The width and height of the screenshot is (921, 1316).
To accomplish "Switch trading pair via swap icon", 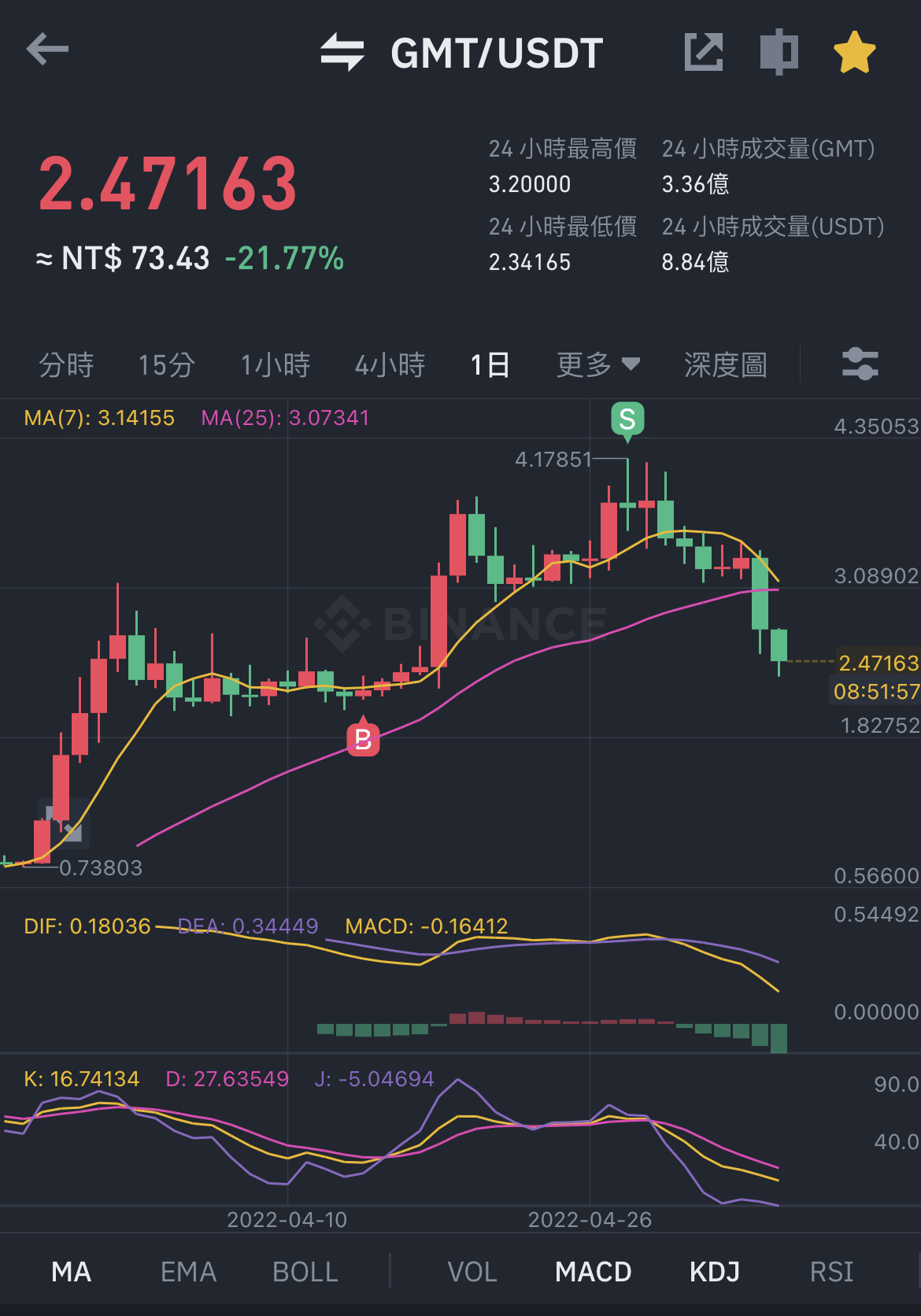I will tap(342, 52).
